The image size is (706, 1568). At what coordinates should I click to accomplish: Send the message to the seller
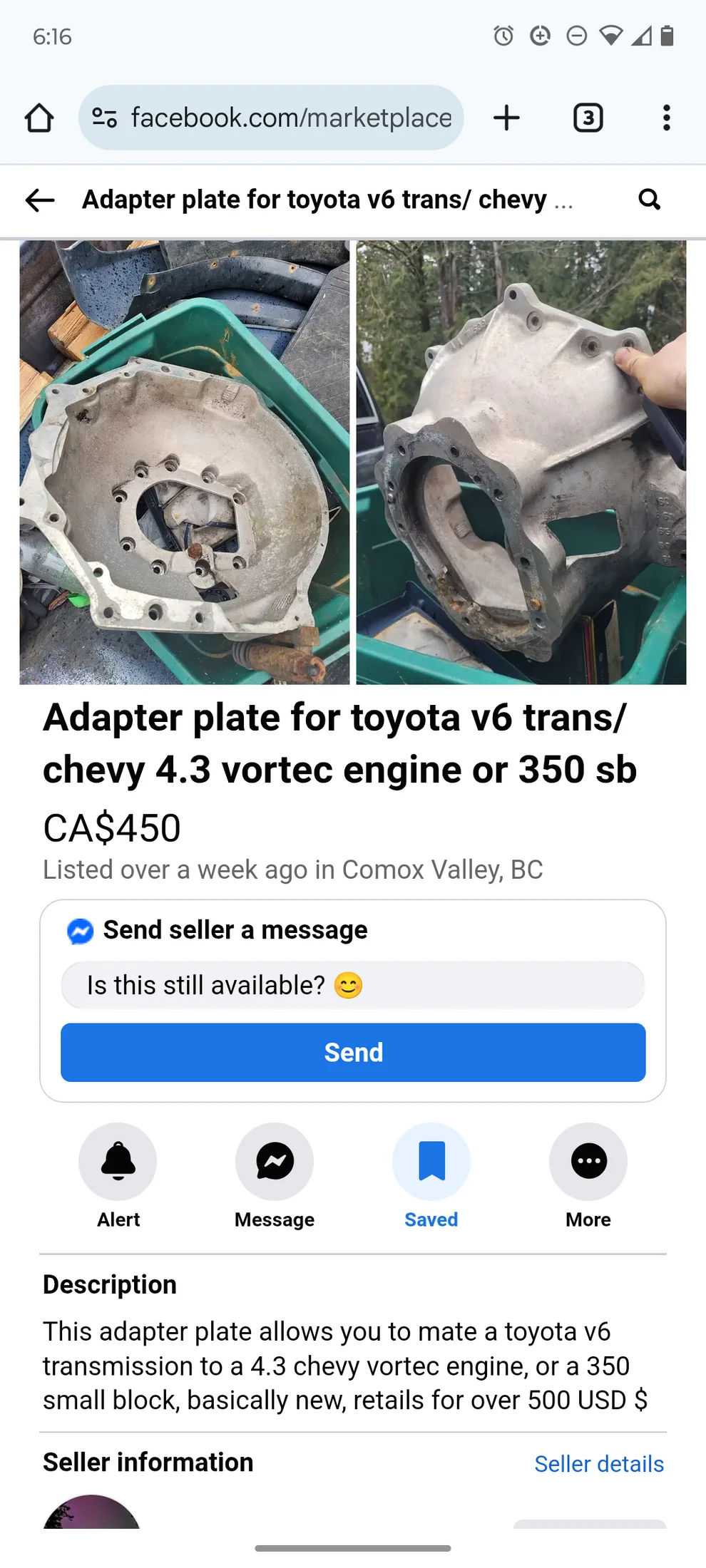[352, 1052]
